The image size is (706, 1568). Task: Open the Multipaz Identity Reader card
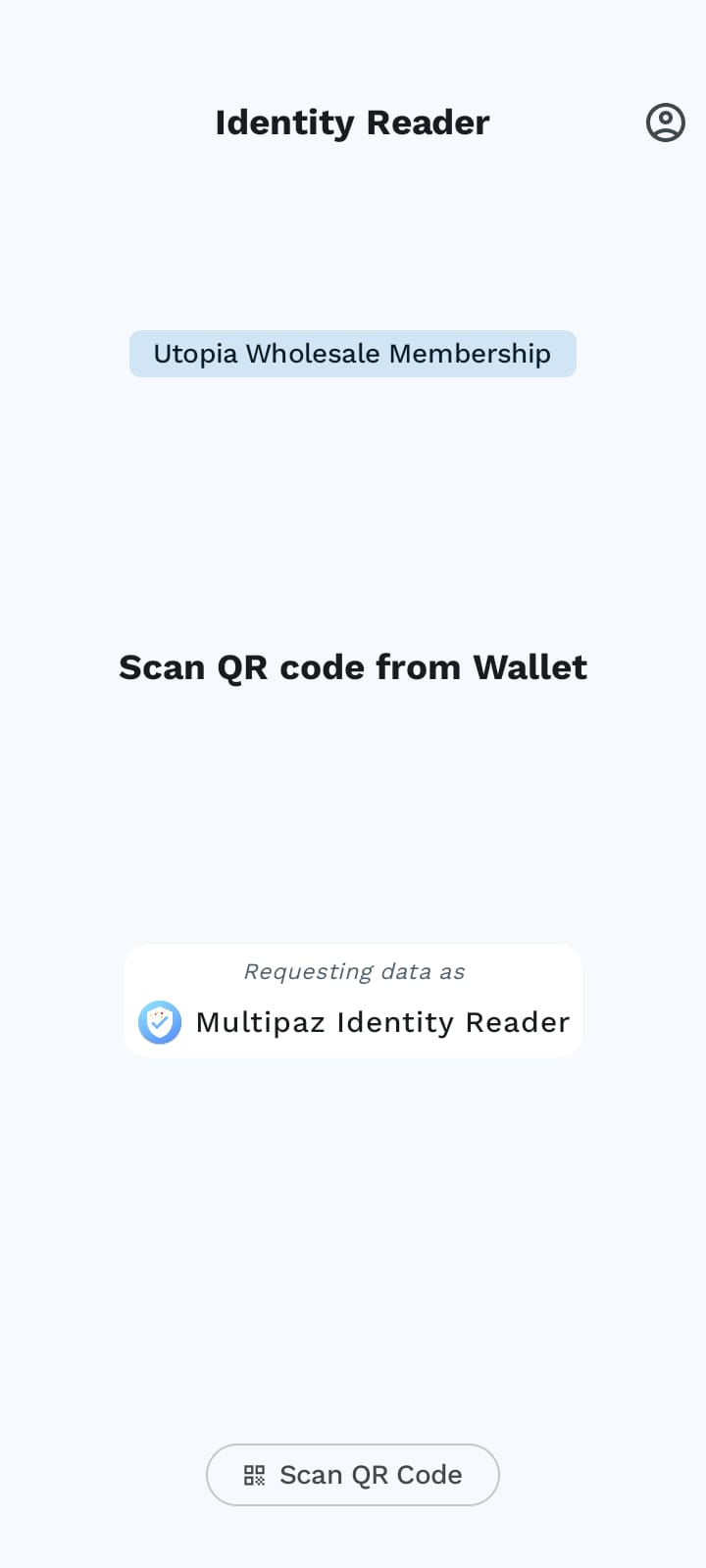[x=353, y=1001]
